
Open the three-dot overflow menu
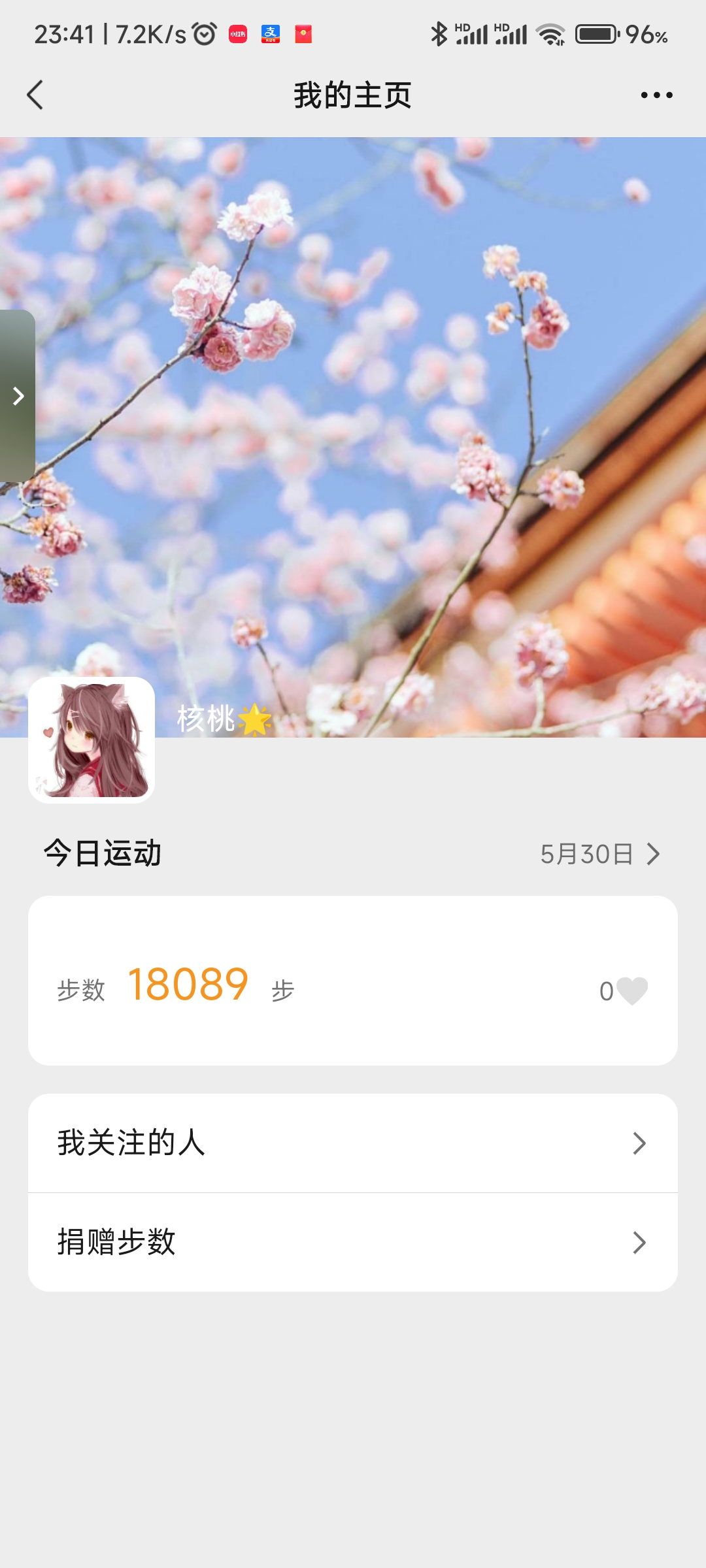(656, 95)
